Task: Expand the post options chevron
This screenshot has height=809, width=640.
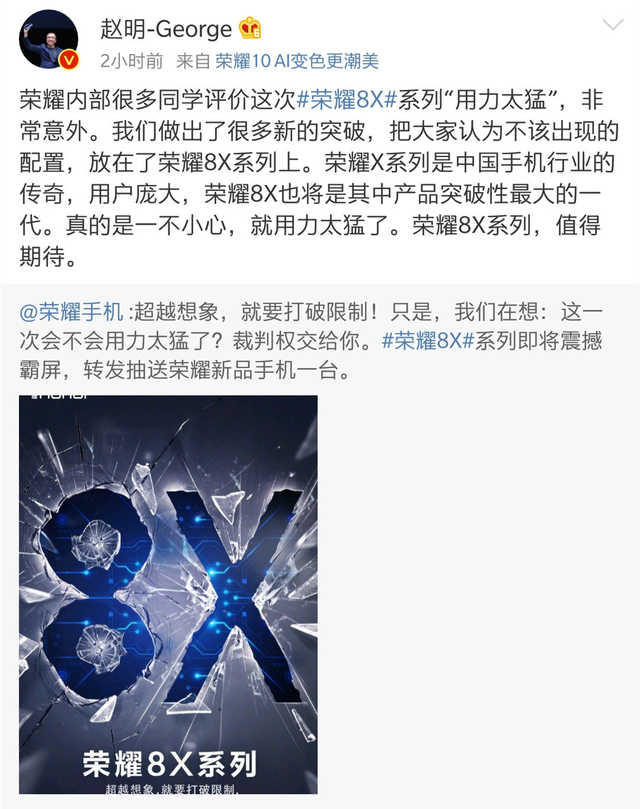Action: (x=607, y=24)
